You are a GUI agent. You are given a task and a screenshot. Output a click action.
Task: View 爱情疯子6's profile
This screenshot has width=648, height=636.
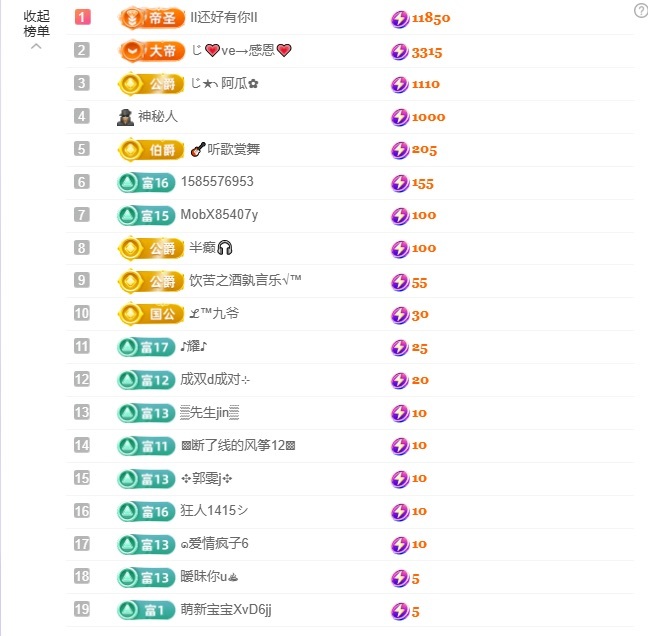pos(214,544)
